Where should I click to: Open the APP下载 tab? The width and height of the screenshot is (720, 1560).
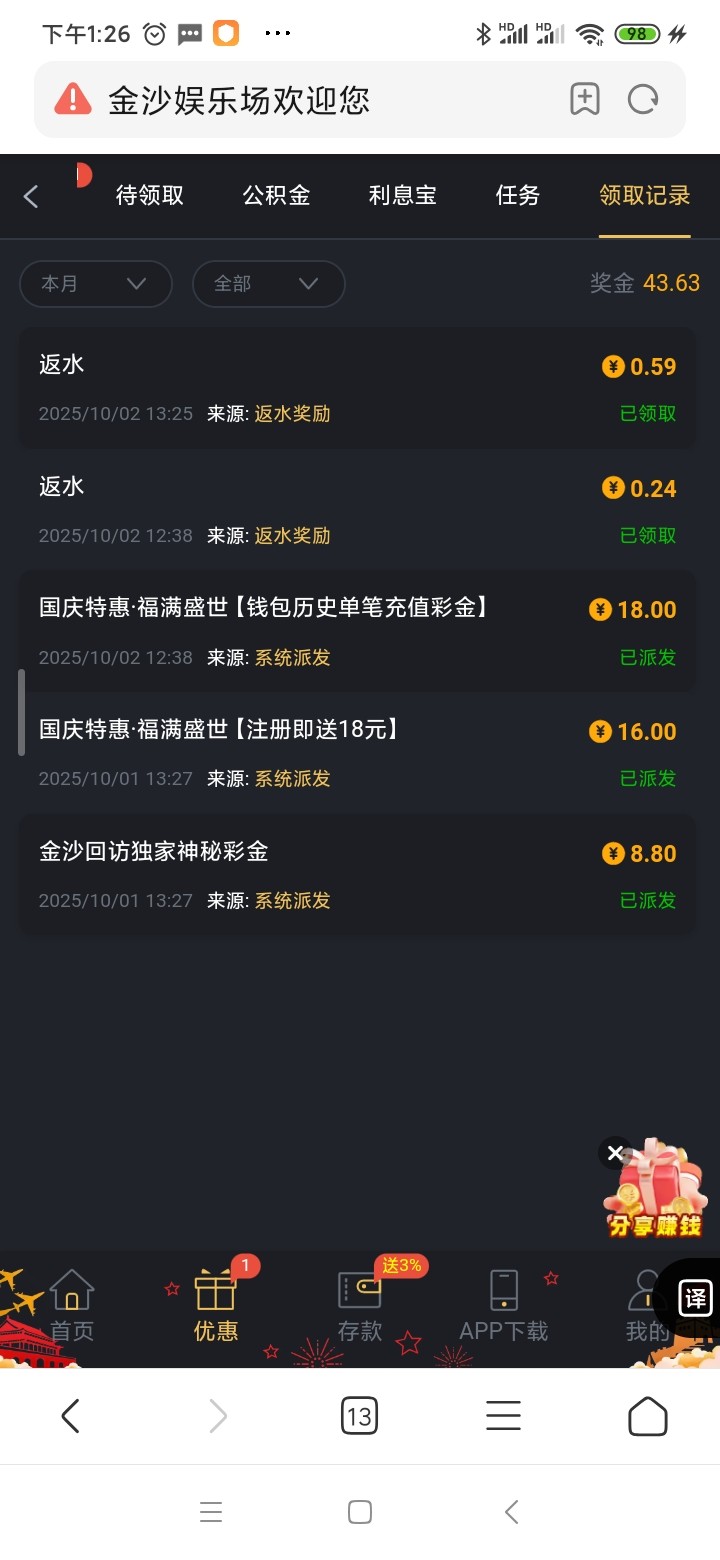pyautogui.click(x=503, y=1305)
